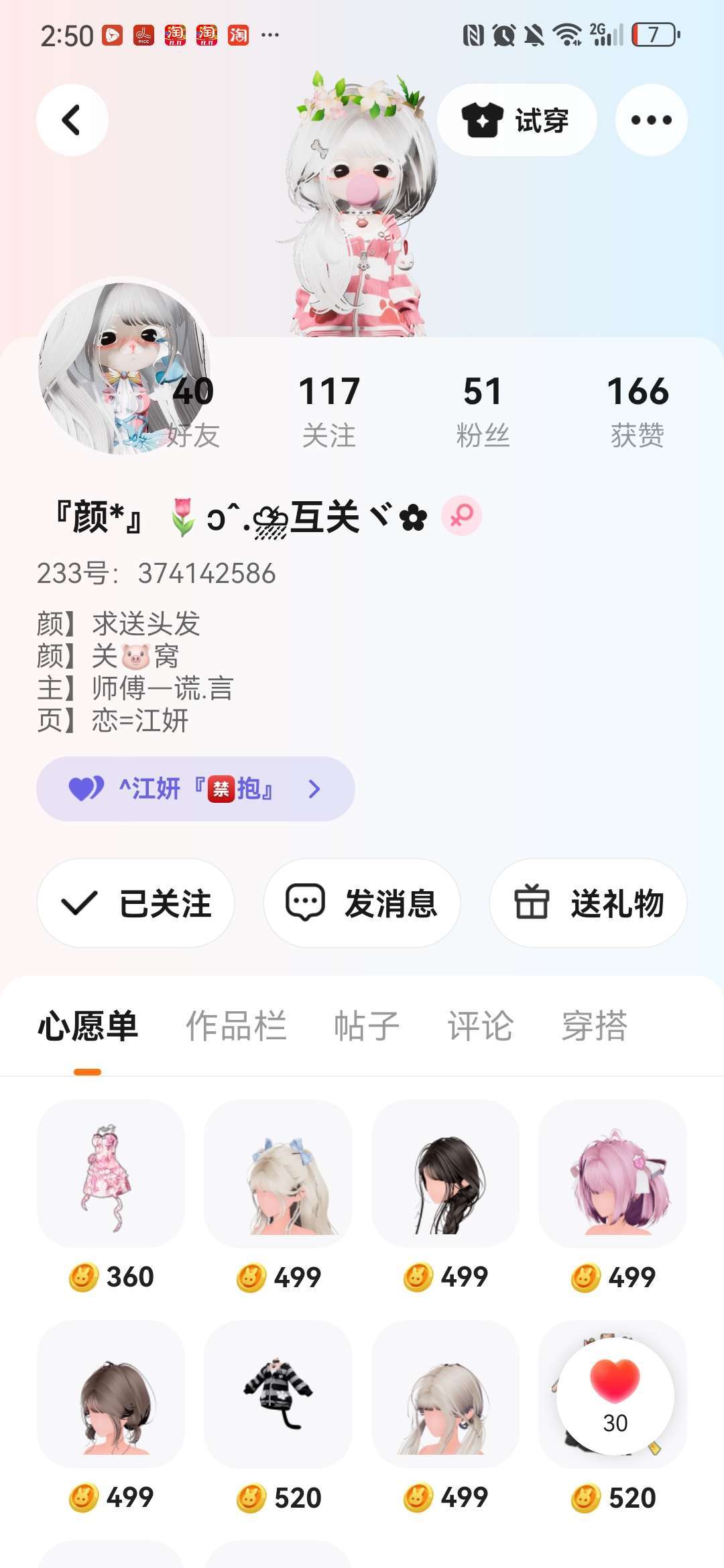Screen dimensions: 724x1568
Task: View the 51 粉丝 followers list
Action: point(483,410)
